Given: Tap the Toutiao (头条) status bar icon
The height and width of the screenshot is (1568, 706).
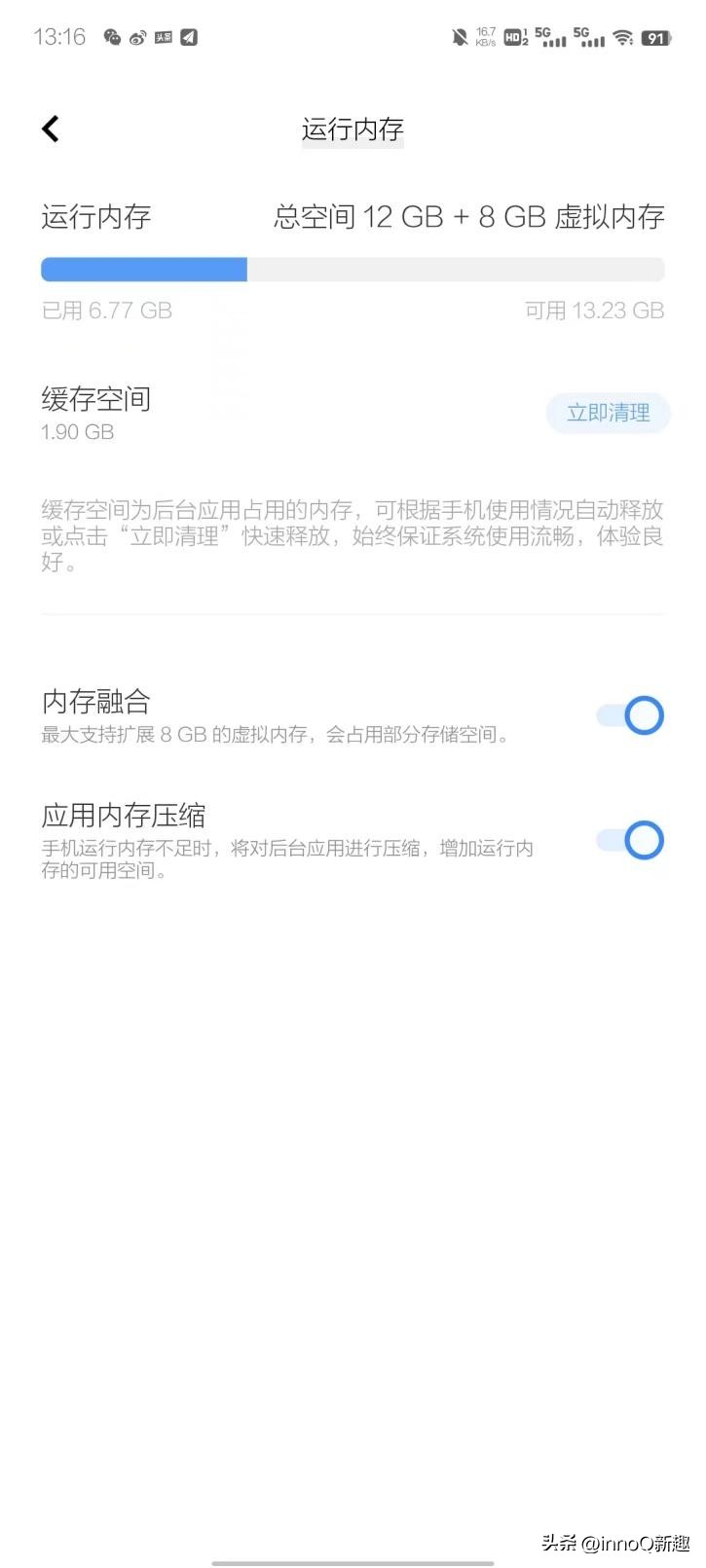Looking at the screenshot, I should click(163, 37).
